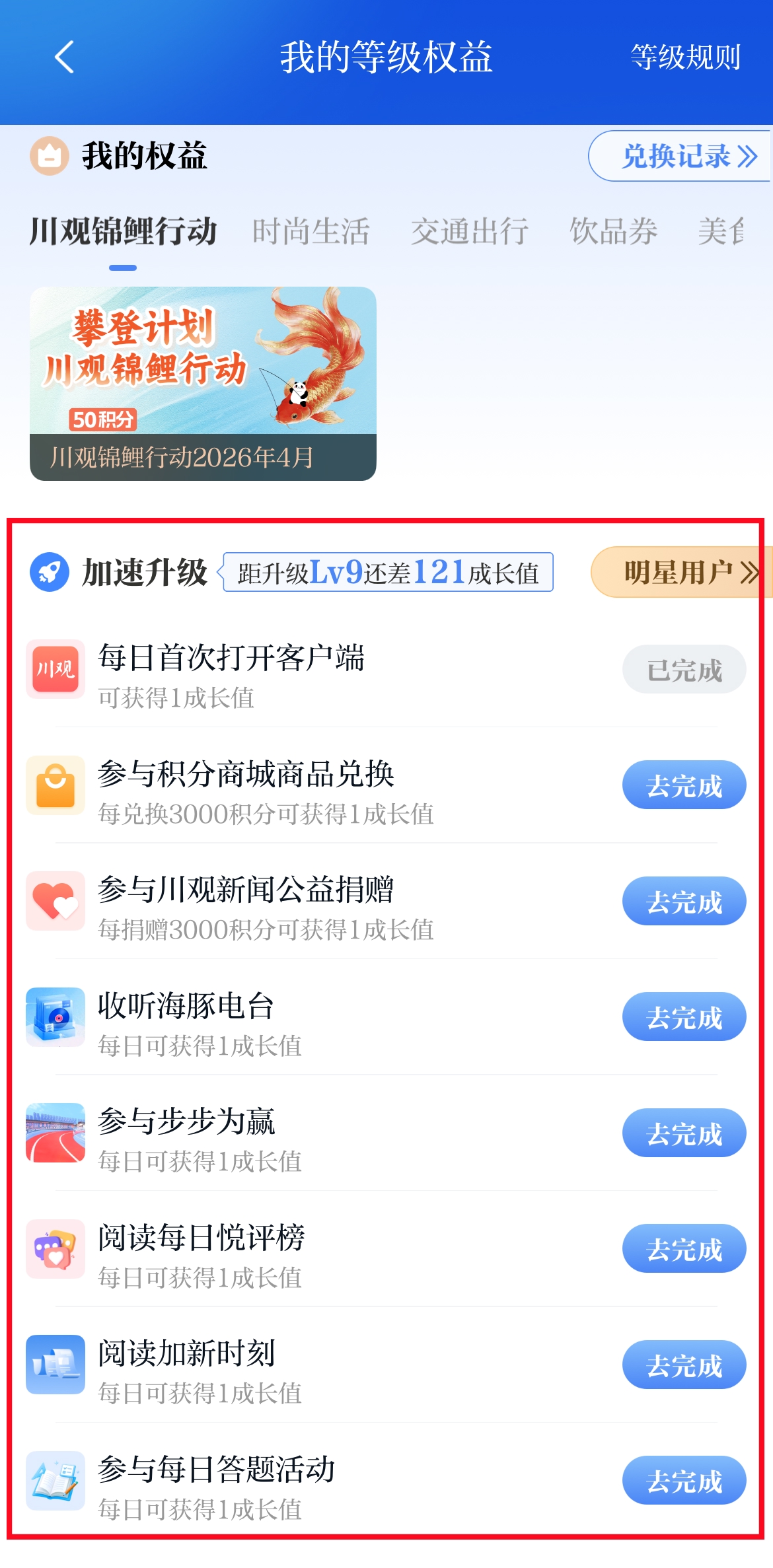The width and height of the screenshot is (773, 1568).
Task: Select the 饮品券 tab
Action: 613,232
